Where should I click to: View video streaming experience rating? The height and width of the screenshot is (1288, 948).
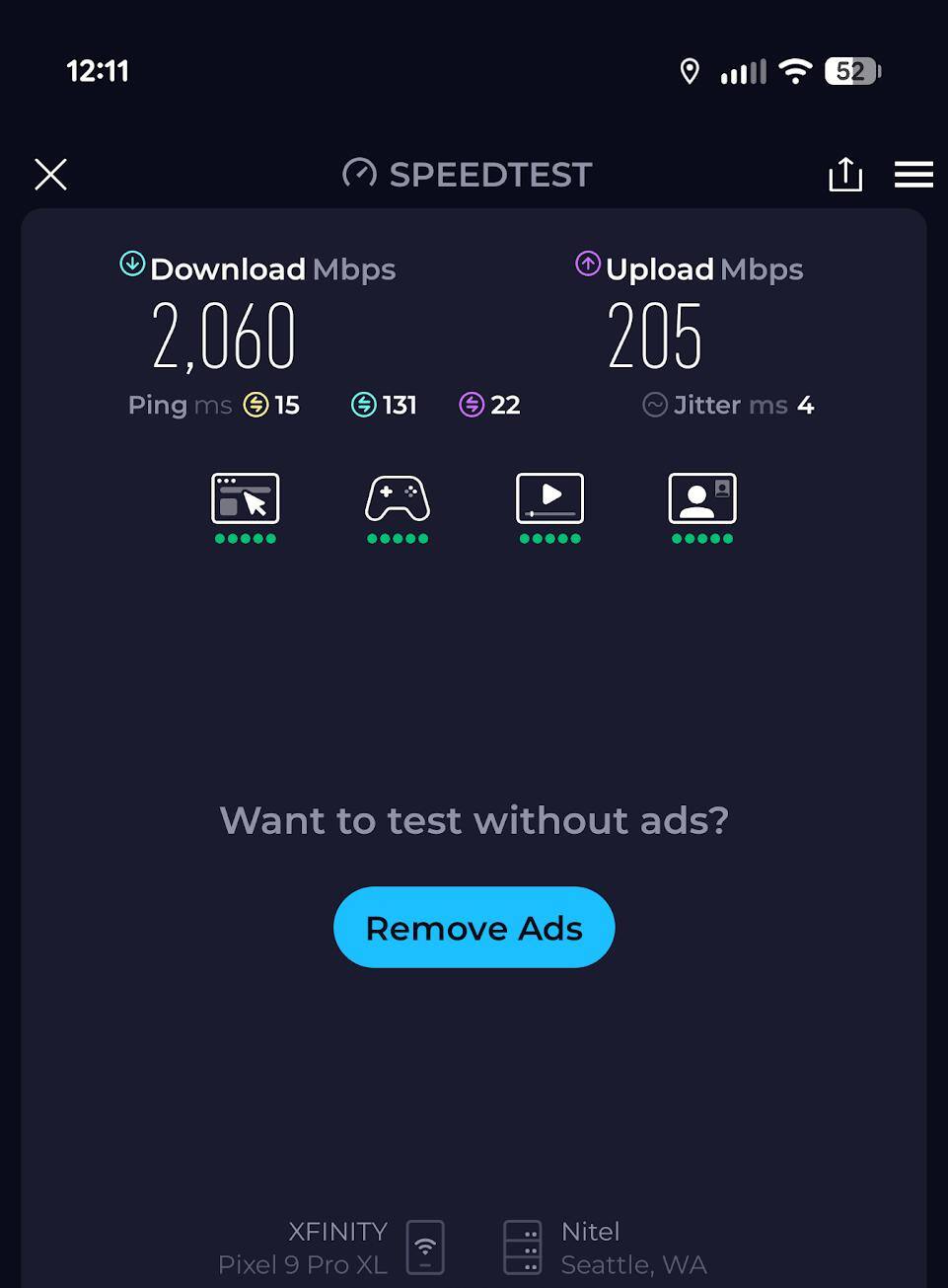pos(549,506)
